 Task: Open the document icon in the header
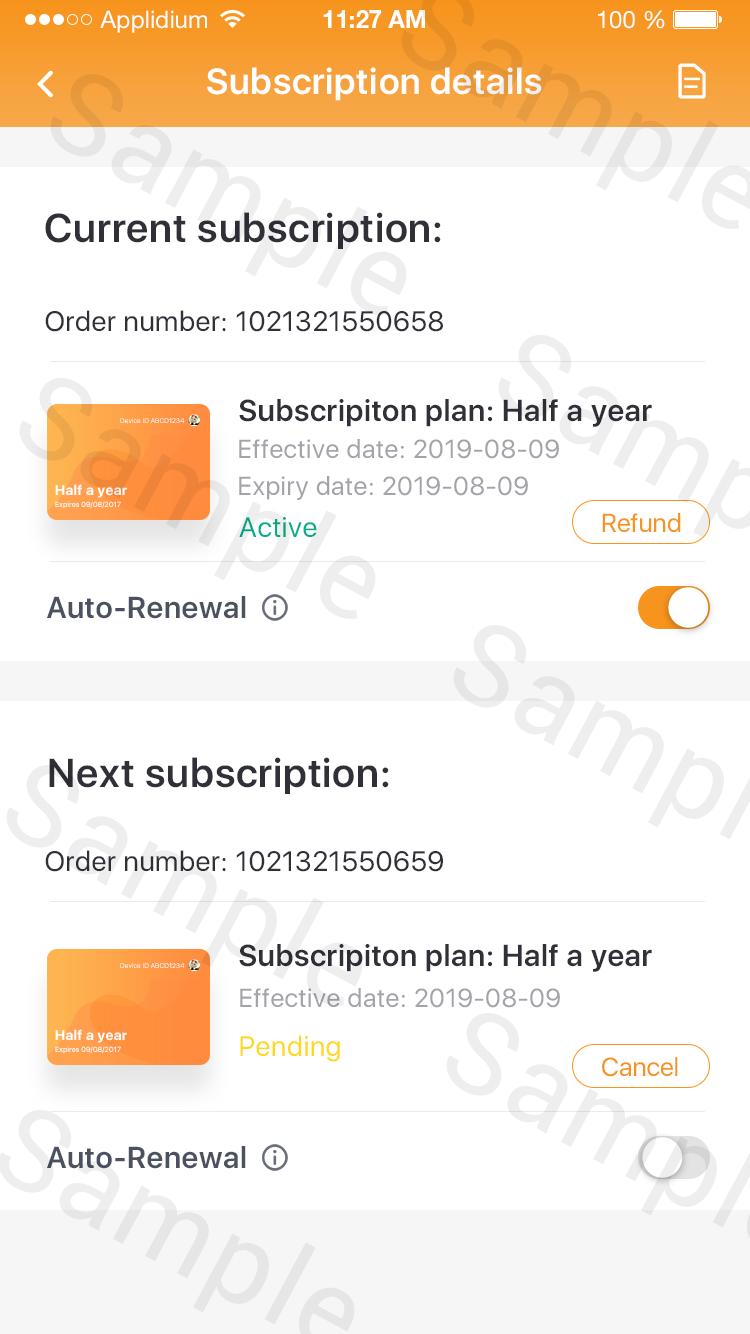pos(692,82)
